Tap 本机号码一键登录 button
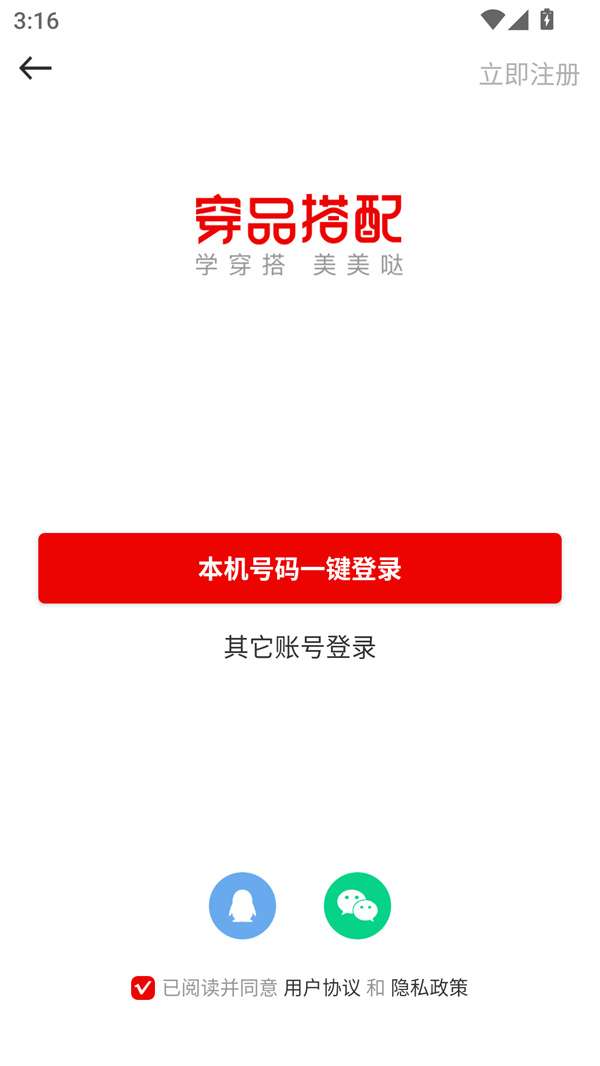 (x=300, y=568)
